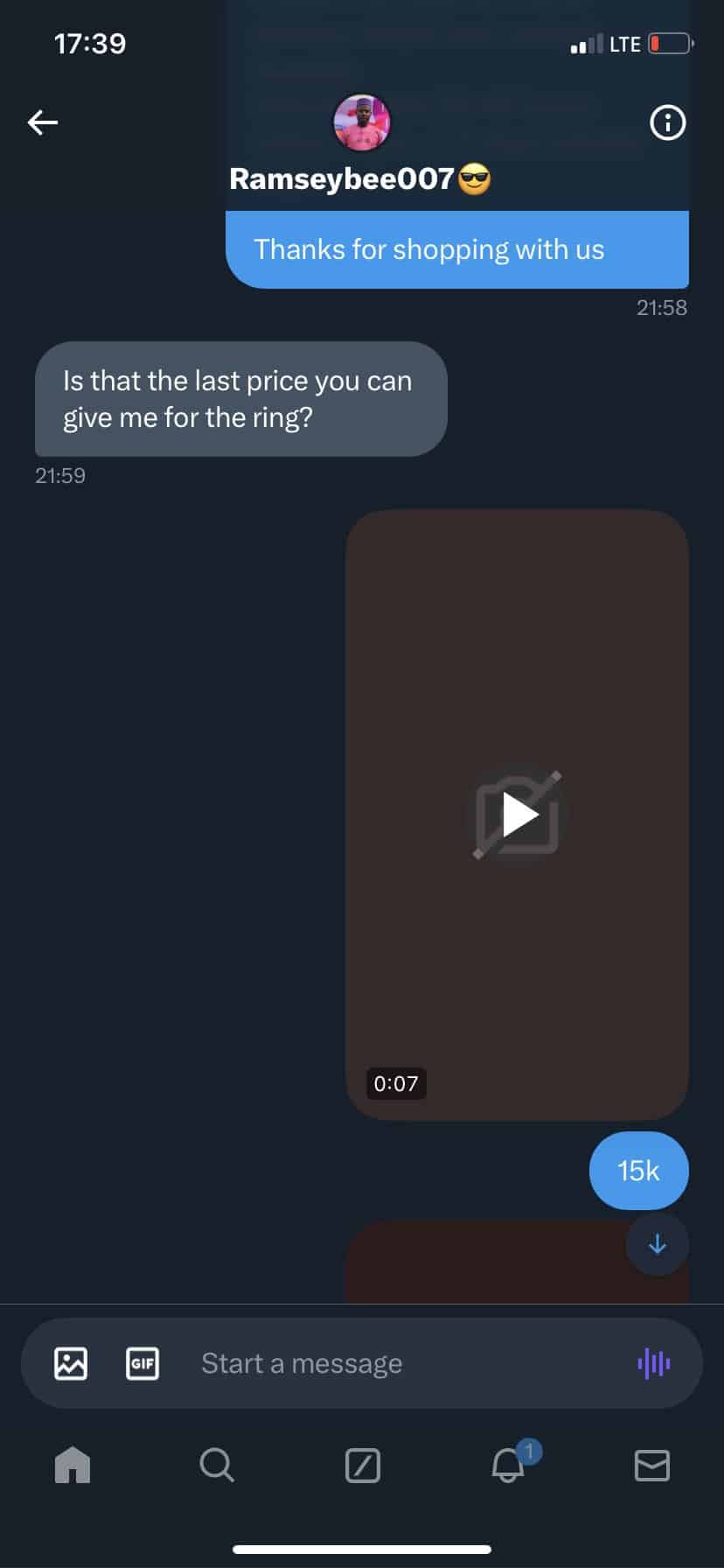This screenshot has width=724, height=1568.
Task: Attach a photo from the gallery
Action: pos(71,1363)
